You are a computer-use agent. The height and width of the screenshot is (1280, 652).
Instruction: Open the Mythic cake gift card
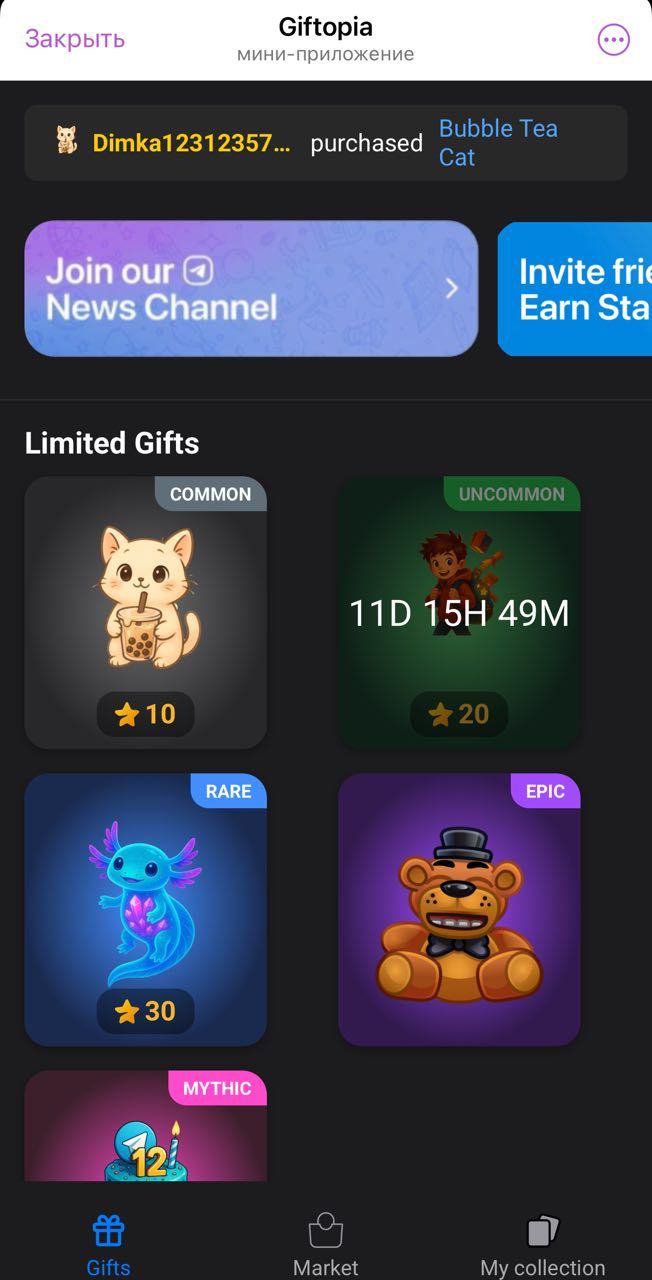pos(146,1130)
